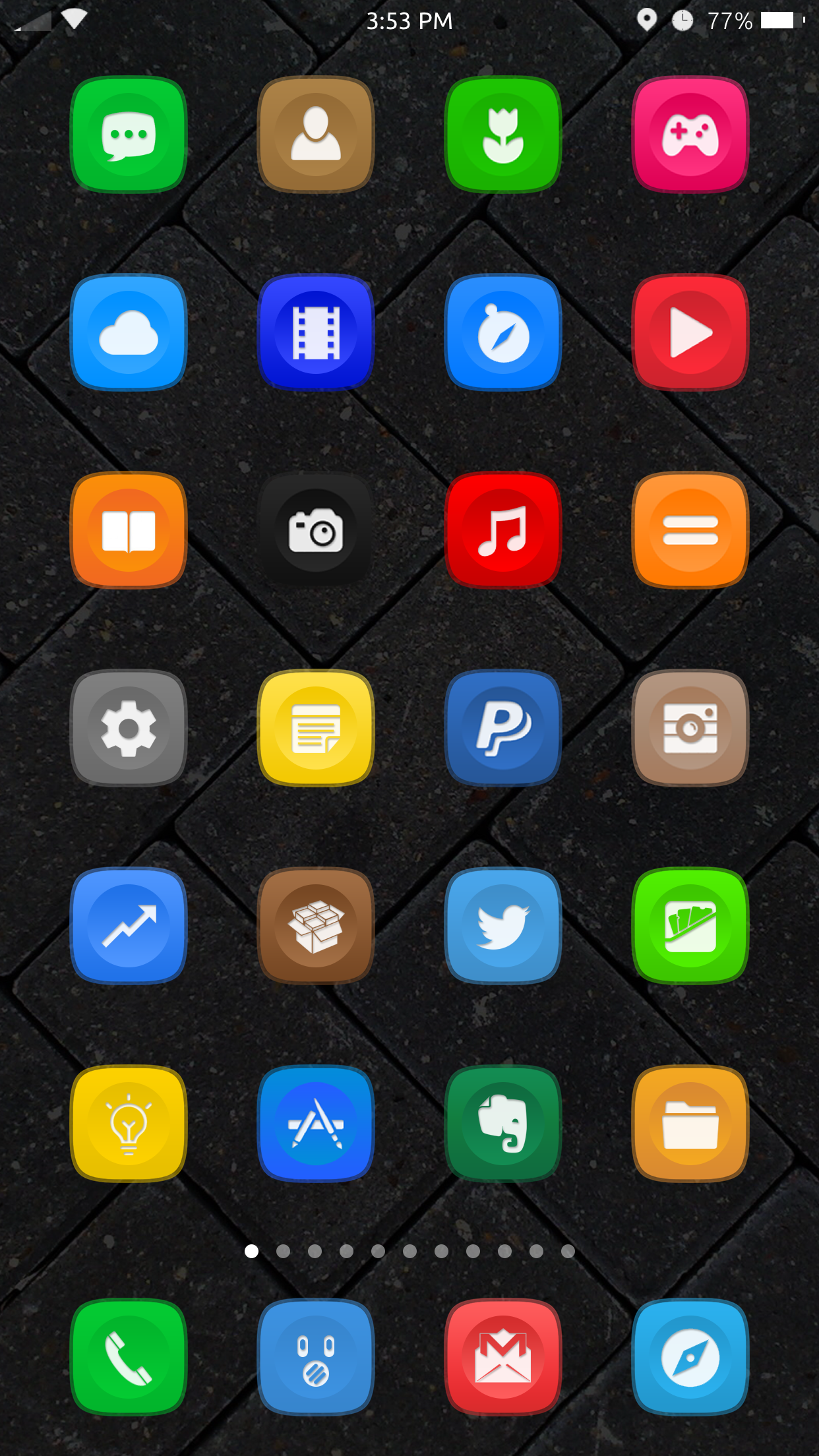Launch the PayPal app
Image resolution: width=819 pixels, height=1456 pixels.
coord(503,728)
